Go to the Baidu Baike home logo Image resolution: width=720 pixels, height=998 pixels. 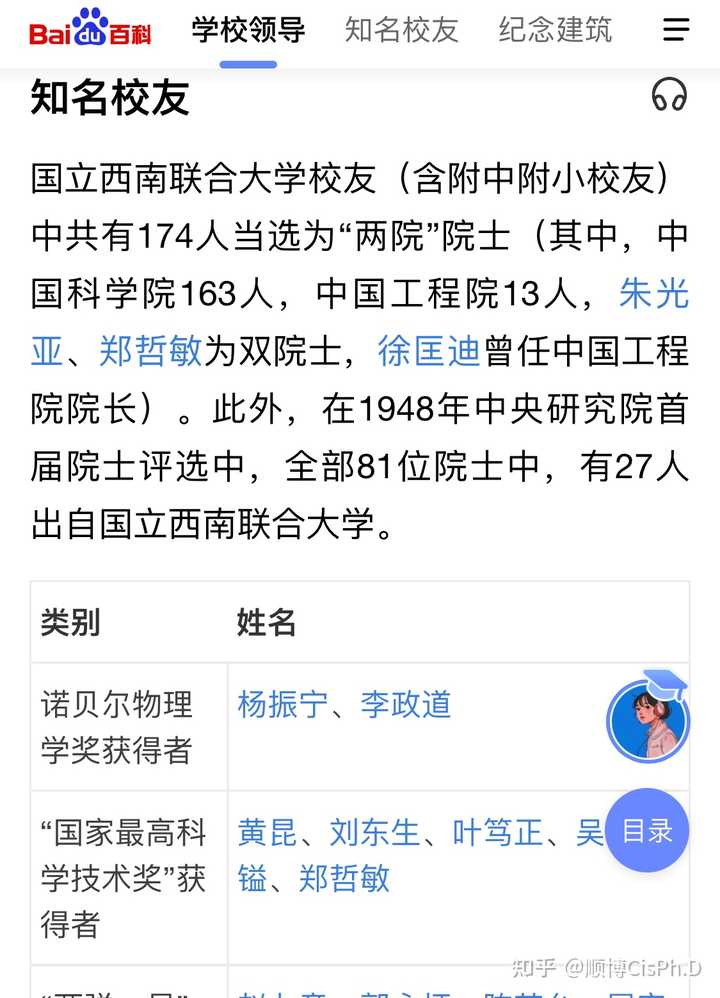pyautogui.click(x=90, y=30)
